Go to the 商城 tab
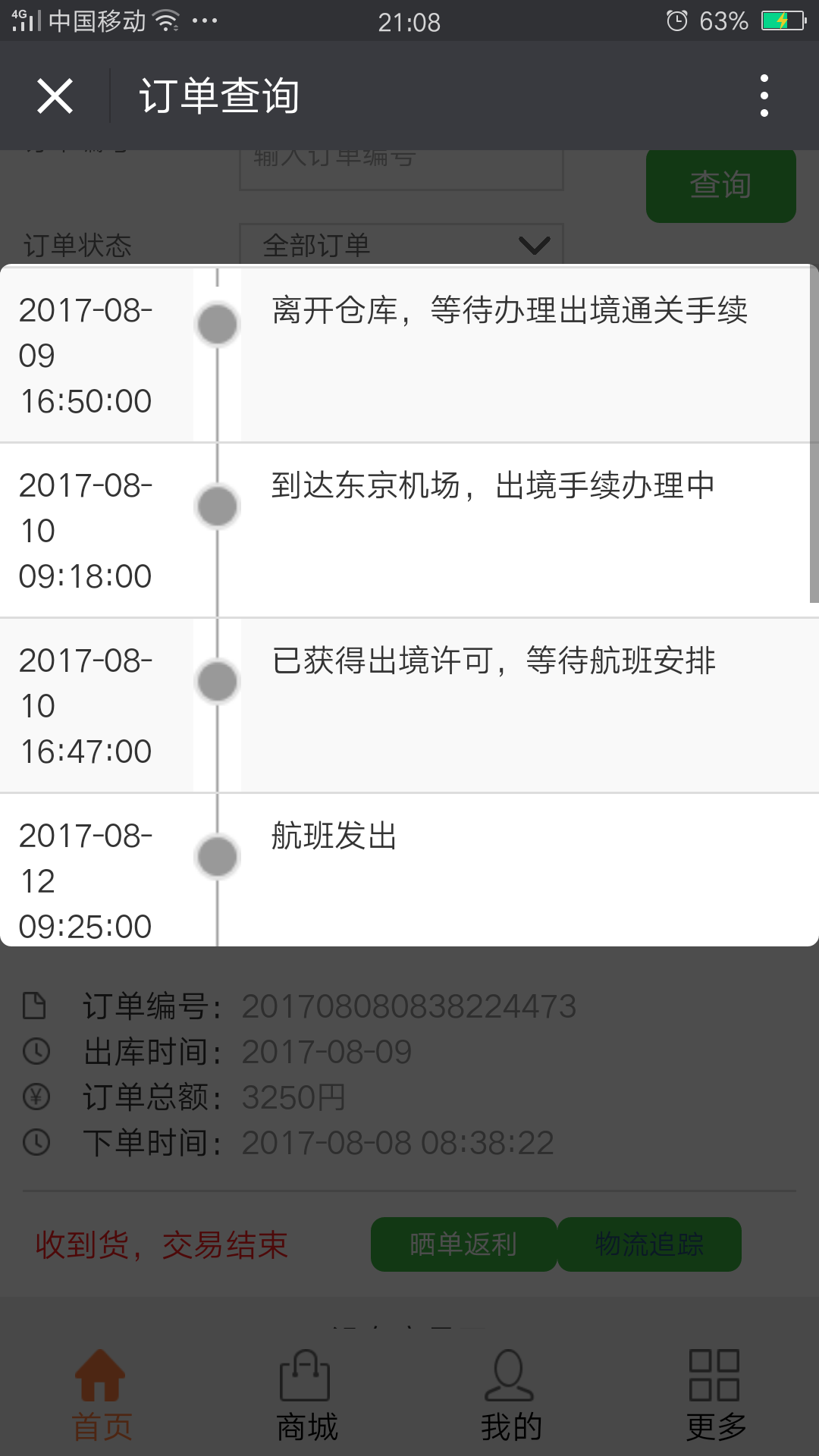Image resolution: width=819 pixels, height=1456 pixels. pos(306,1395)
